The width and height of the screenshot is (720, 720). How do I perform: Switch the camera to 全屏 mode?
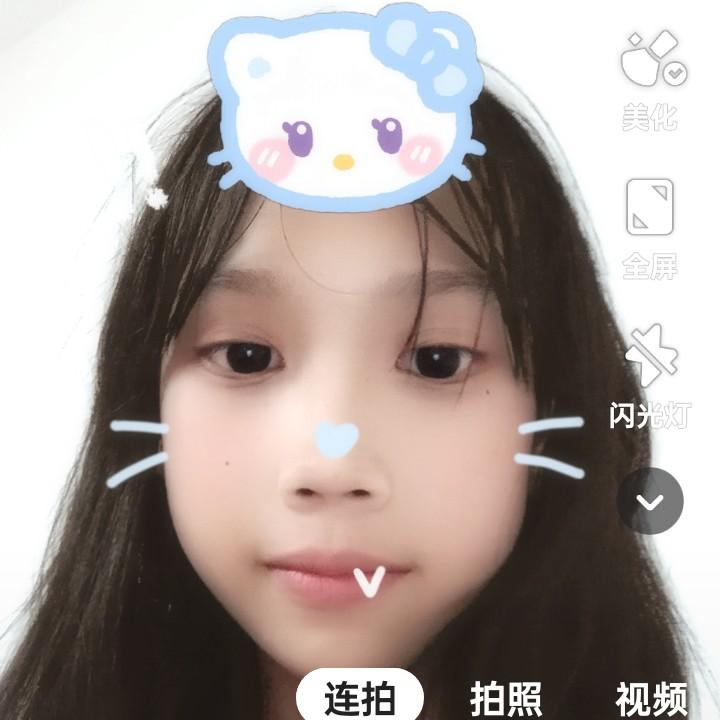(650, 226)
